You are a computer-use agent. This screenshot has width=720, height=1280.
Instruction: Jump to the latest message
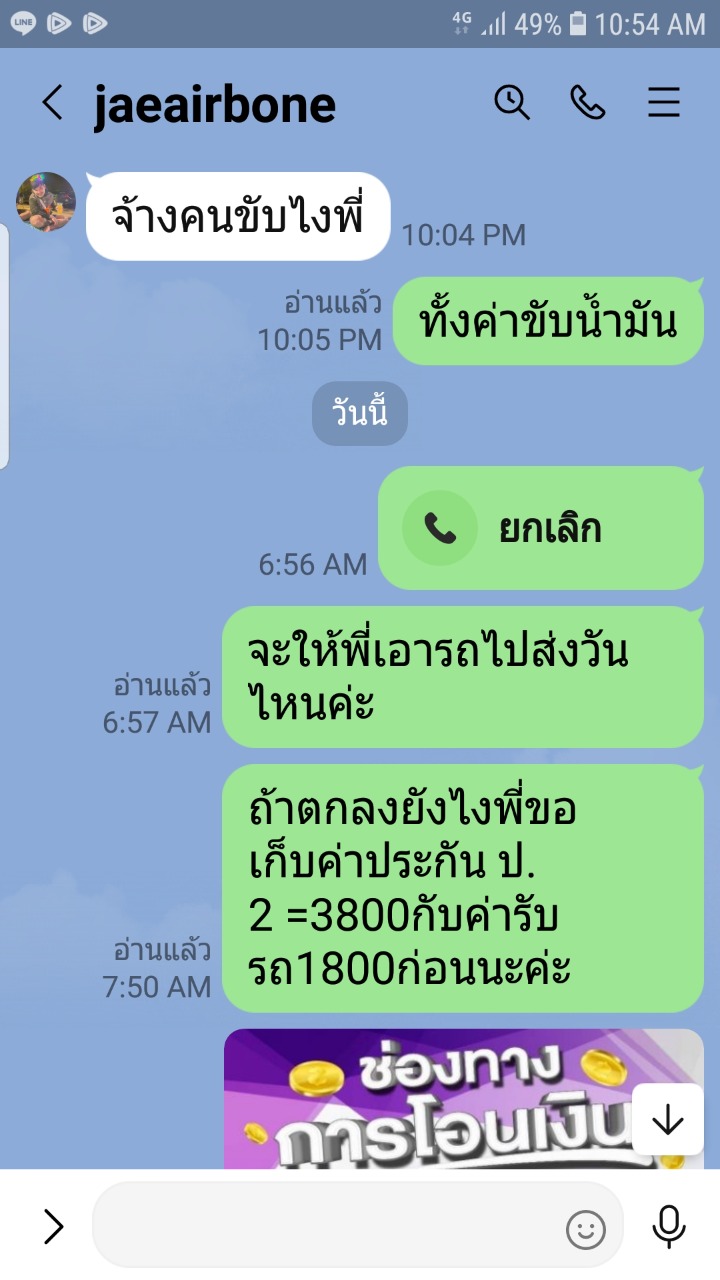(667, 1121)
